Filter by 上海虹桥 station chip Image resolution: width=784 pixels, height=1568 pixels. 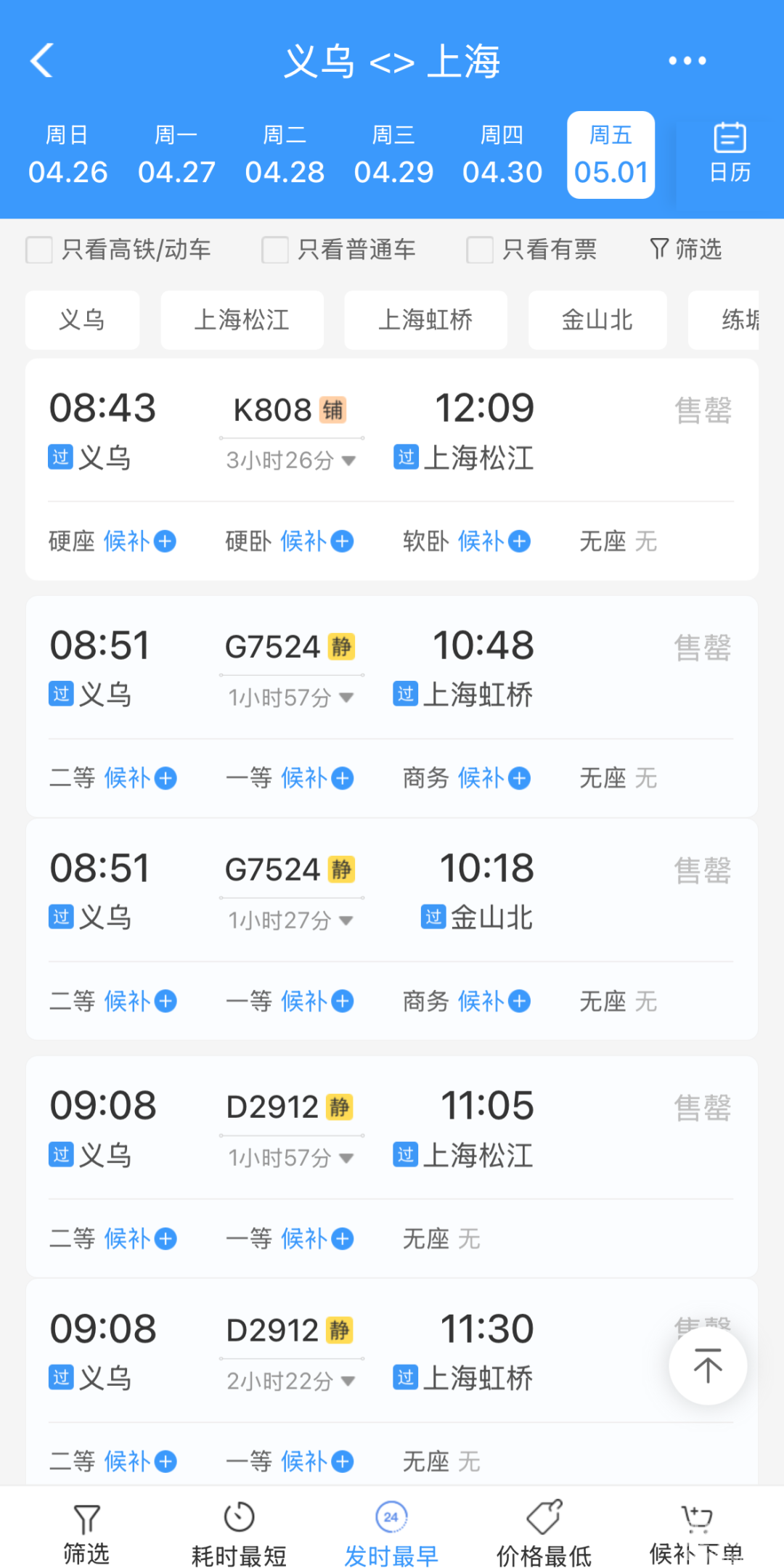425,320
